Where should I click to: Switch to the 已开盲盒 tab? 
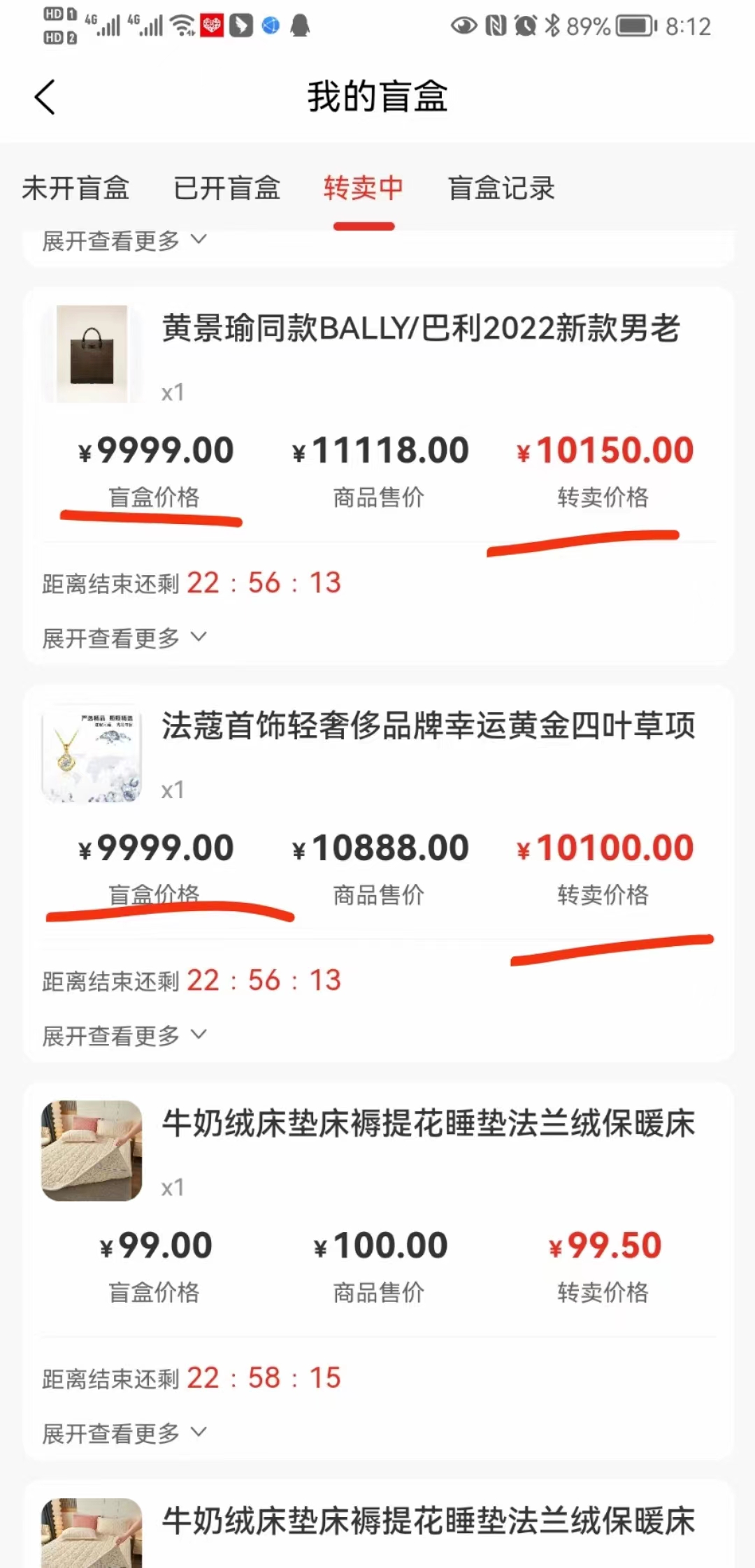[226, 189]
